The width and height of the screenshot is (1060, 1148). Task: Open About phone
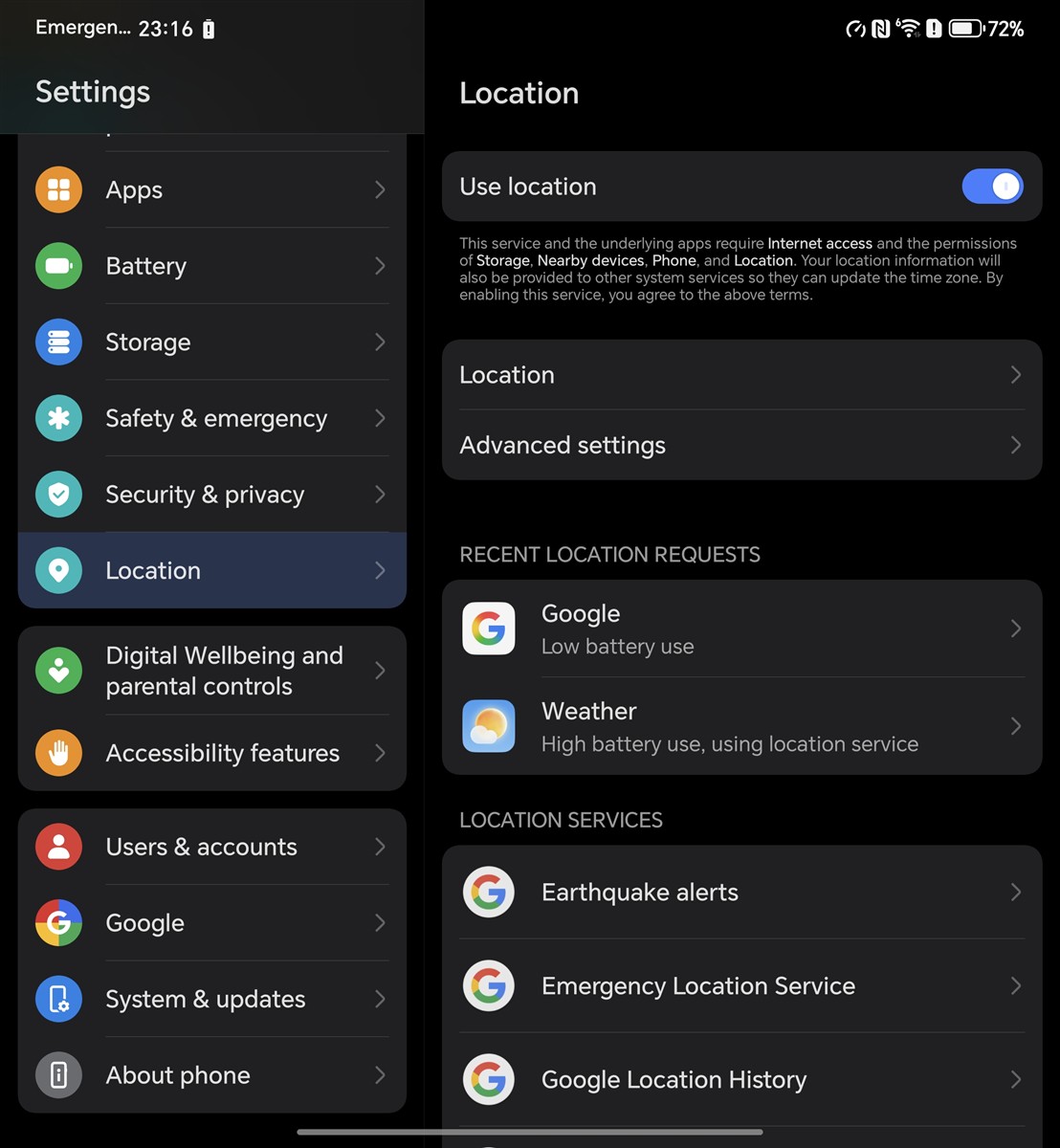pos(211,1075)
